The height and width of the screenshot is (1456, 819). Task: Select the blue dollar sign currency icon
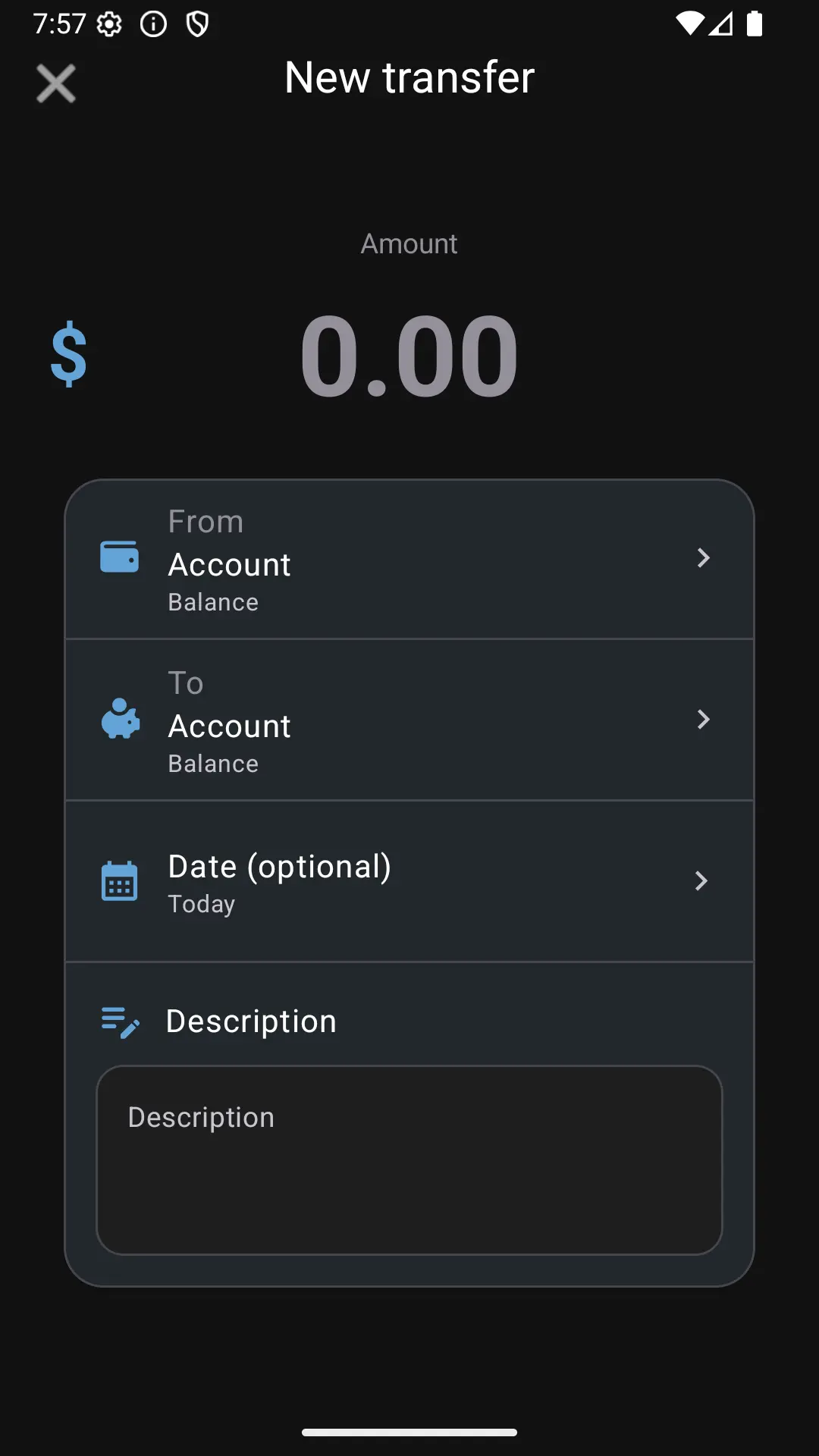tap(69, 354)
